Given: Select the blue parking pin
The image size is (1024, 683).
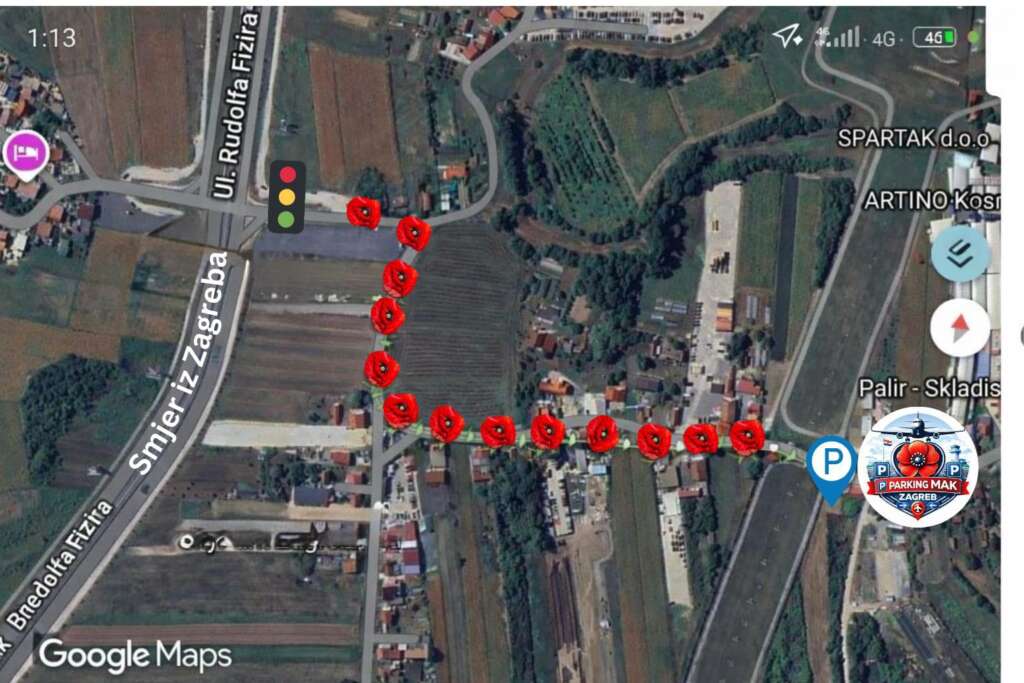Looking at the screenshot, I should (x=831, y=466).
